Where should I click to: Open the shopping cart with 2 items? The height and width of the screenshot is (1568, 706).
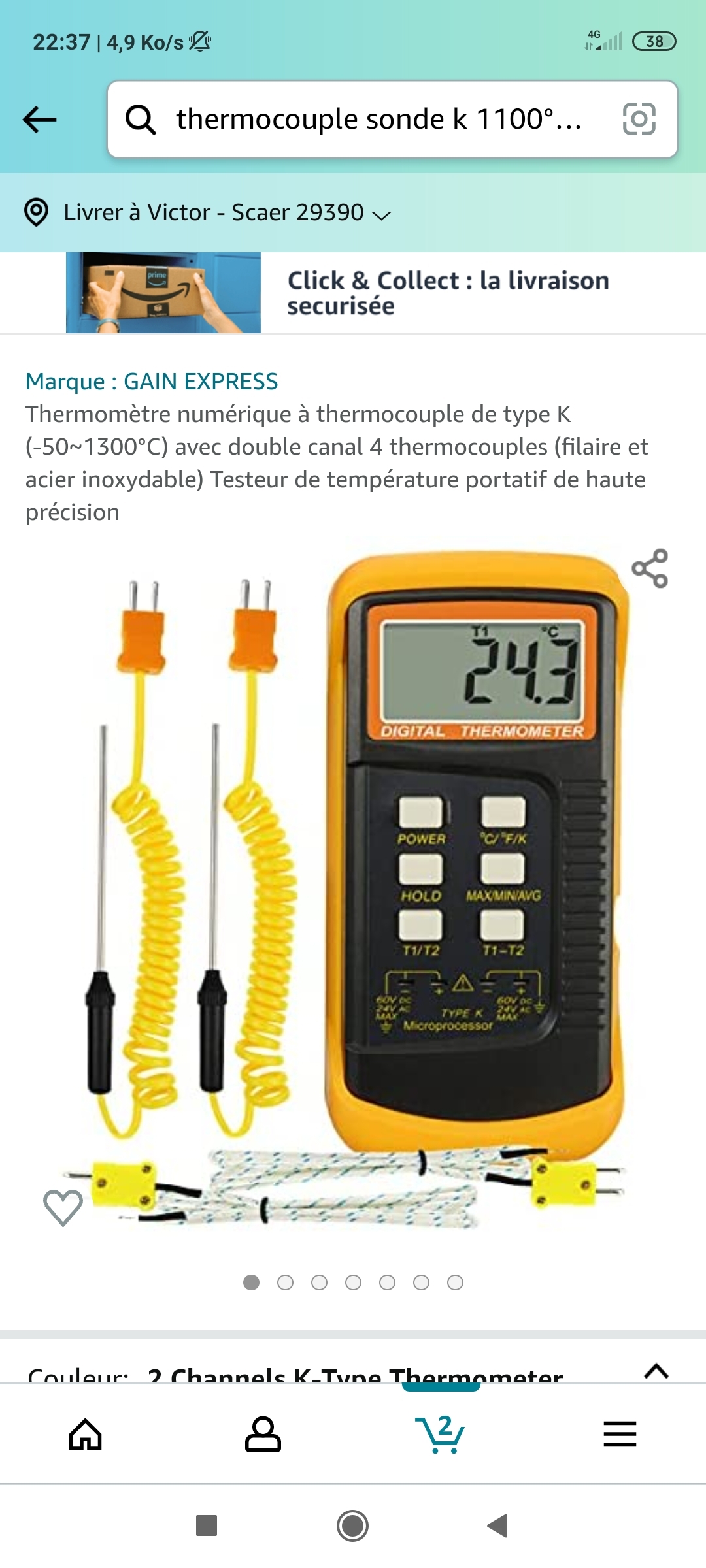click(440, 1435)
